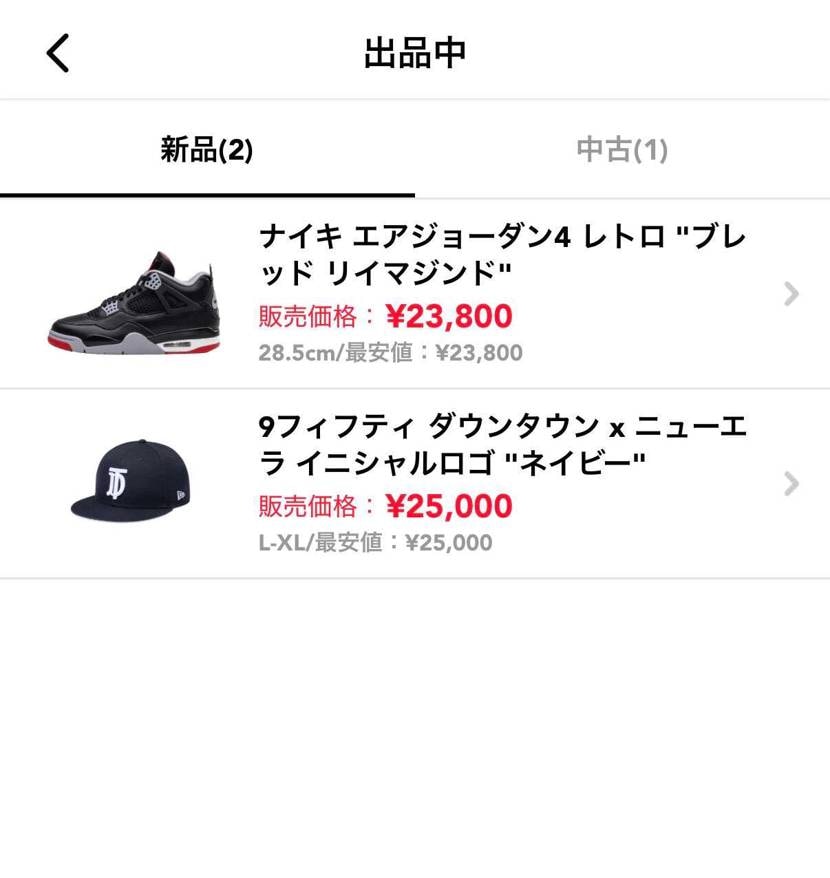
Task: Tap the 販売価格 label on the sneaker listing
Action: tap(306, 315)
